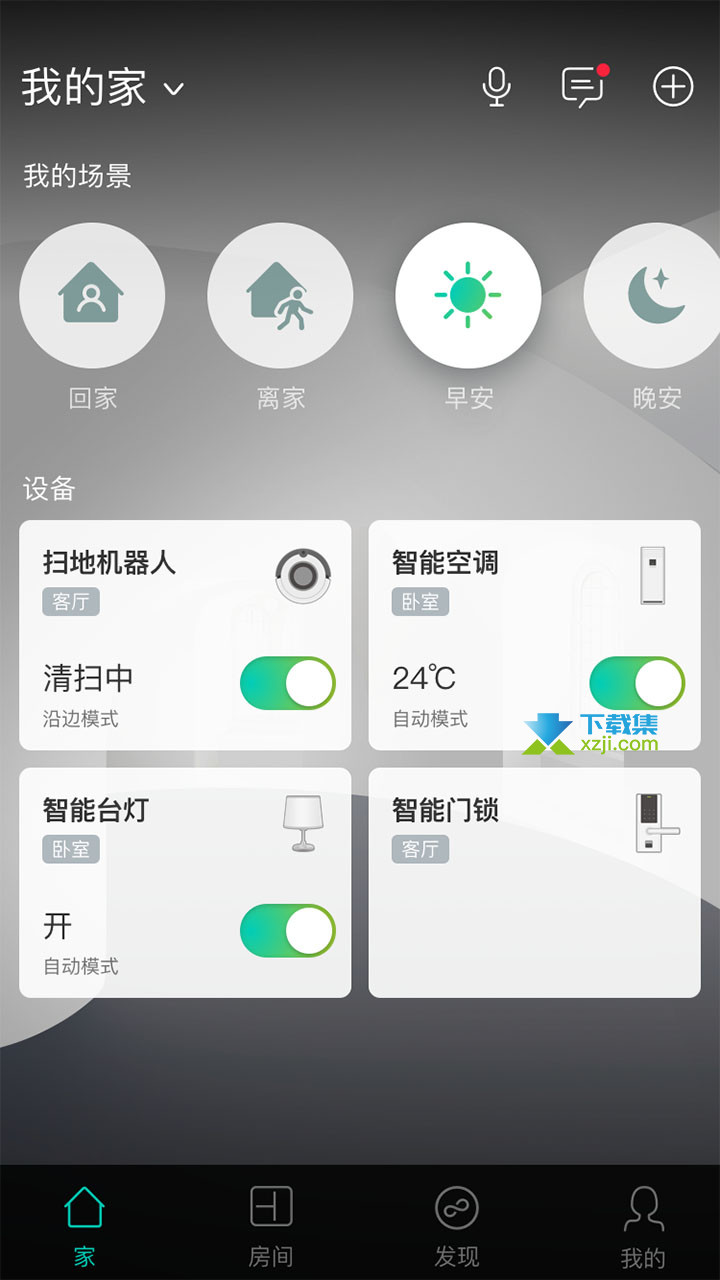Open the 智能台灯 device card
The height and width of the screenshot is (1280, 720).
click(185, 883)
